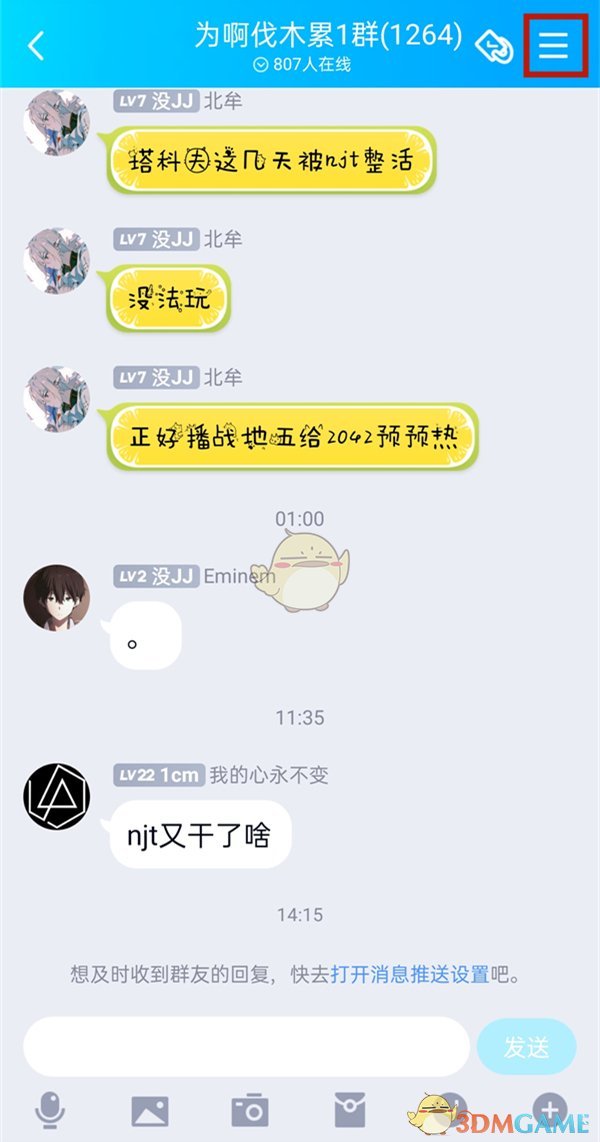Tap the message input field
600x1142 pixels.
tap(246, 1047)
